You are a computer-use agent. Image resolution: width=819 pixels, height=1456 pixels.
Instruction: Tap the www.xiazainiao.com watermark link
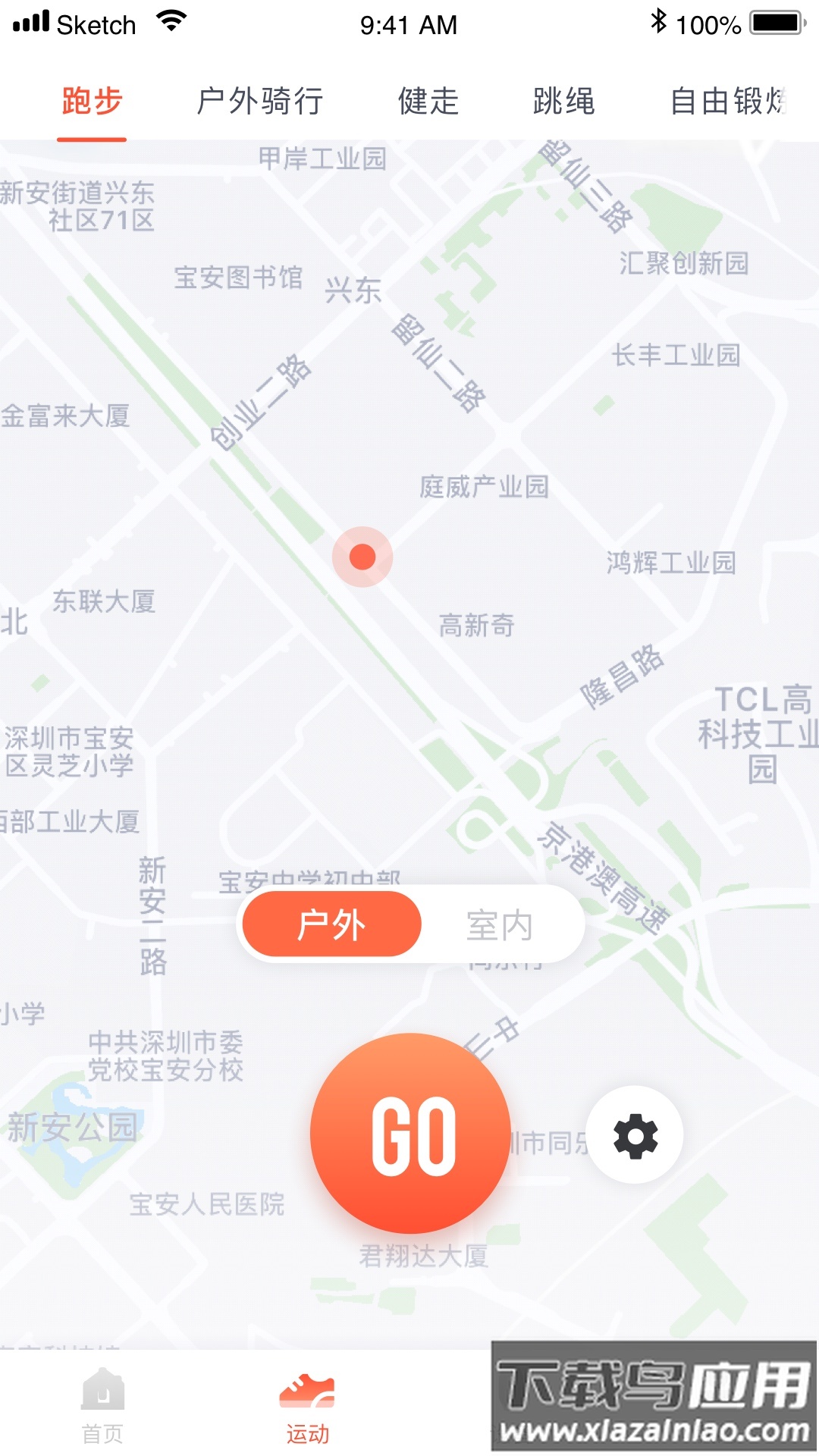click(654, 1431)
